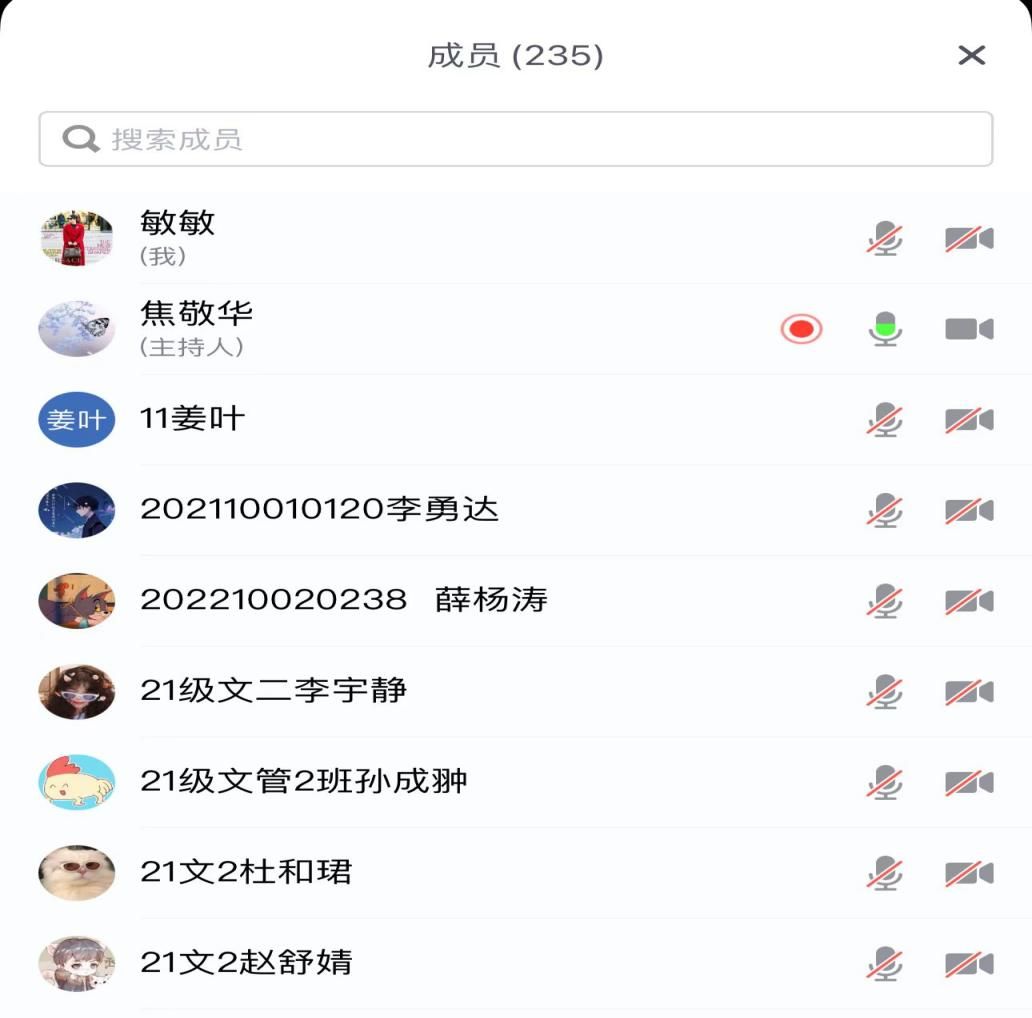The image size is (1032, 1018).
Task: Toggle the microphone icon for 敏敏
Action: pos(884,239)
